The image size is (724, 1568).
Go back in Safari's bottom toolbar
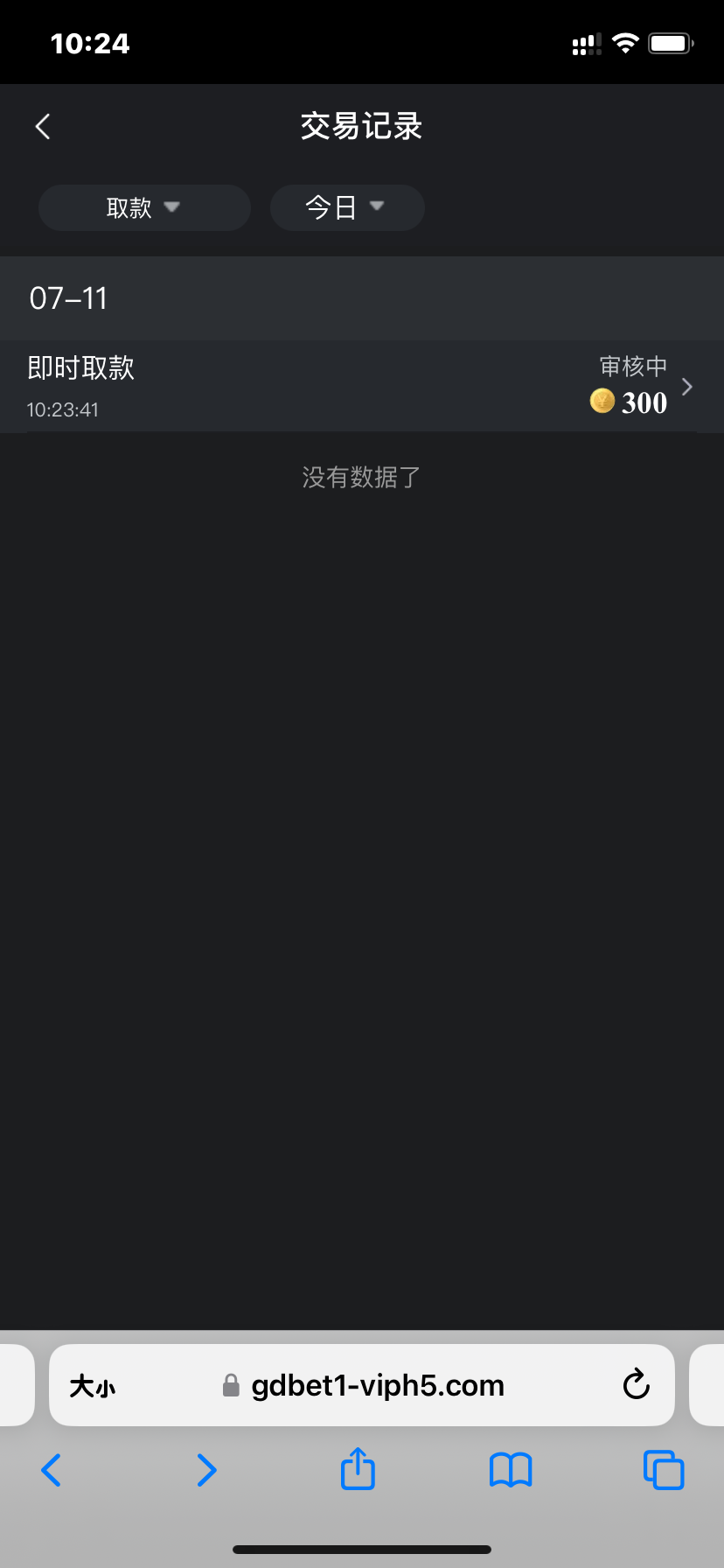[x=52, y=1470]
